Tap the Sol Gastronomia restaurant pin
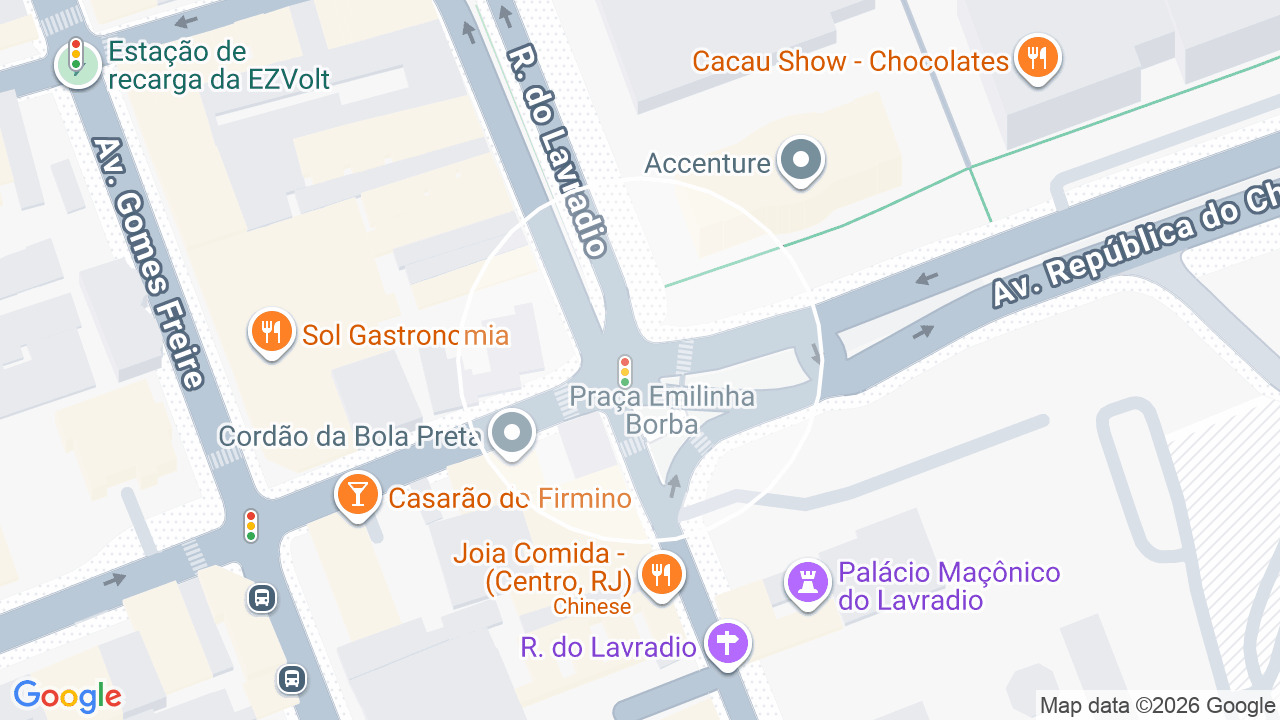 (271, 332)
